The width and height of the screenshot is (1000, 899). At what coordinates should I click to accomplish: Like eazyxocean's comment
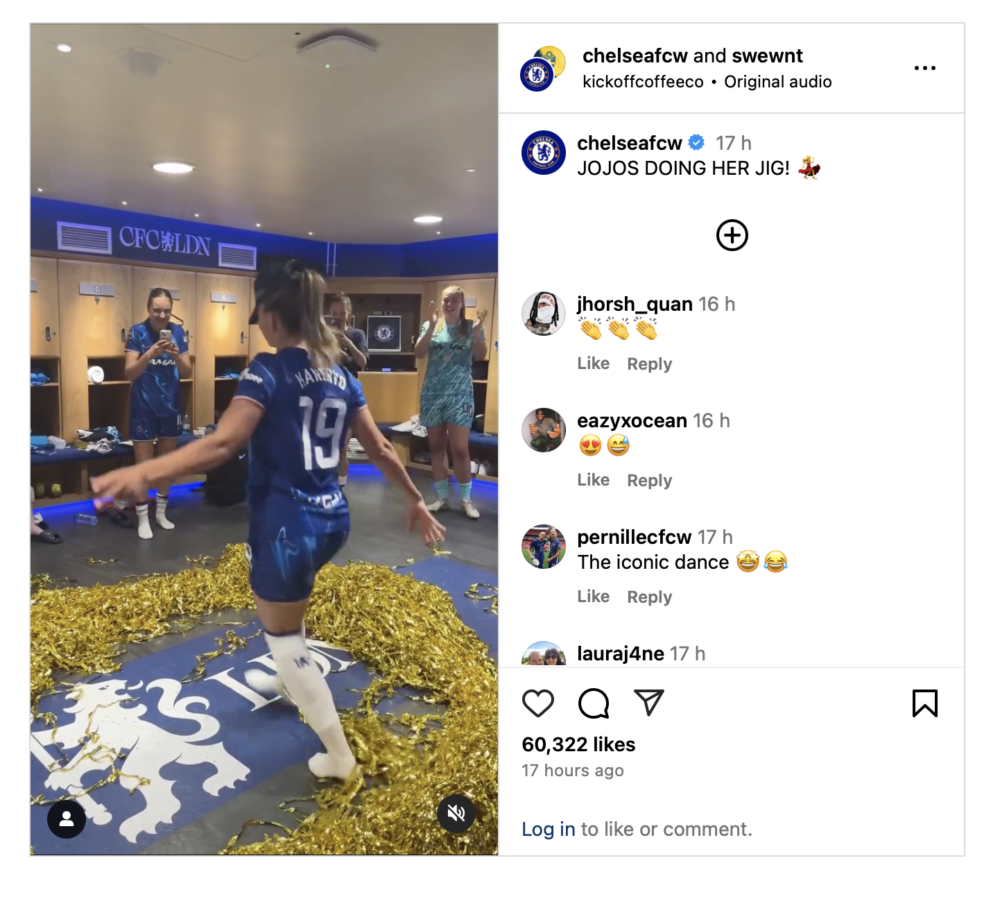pos(593,480)
